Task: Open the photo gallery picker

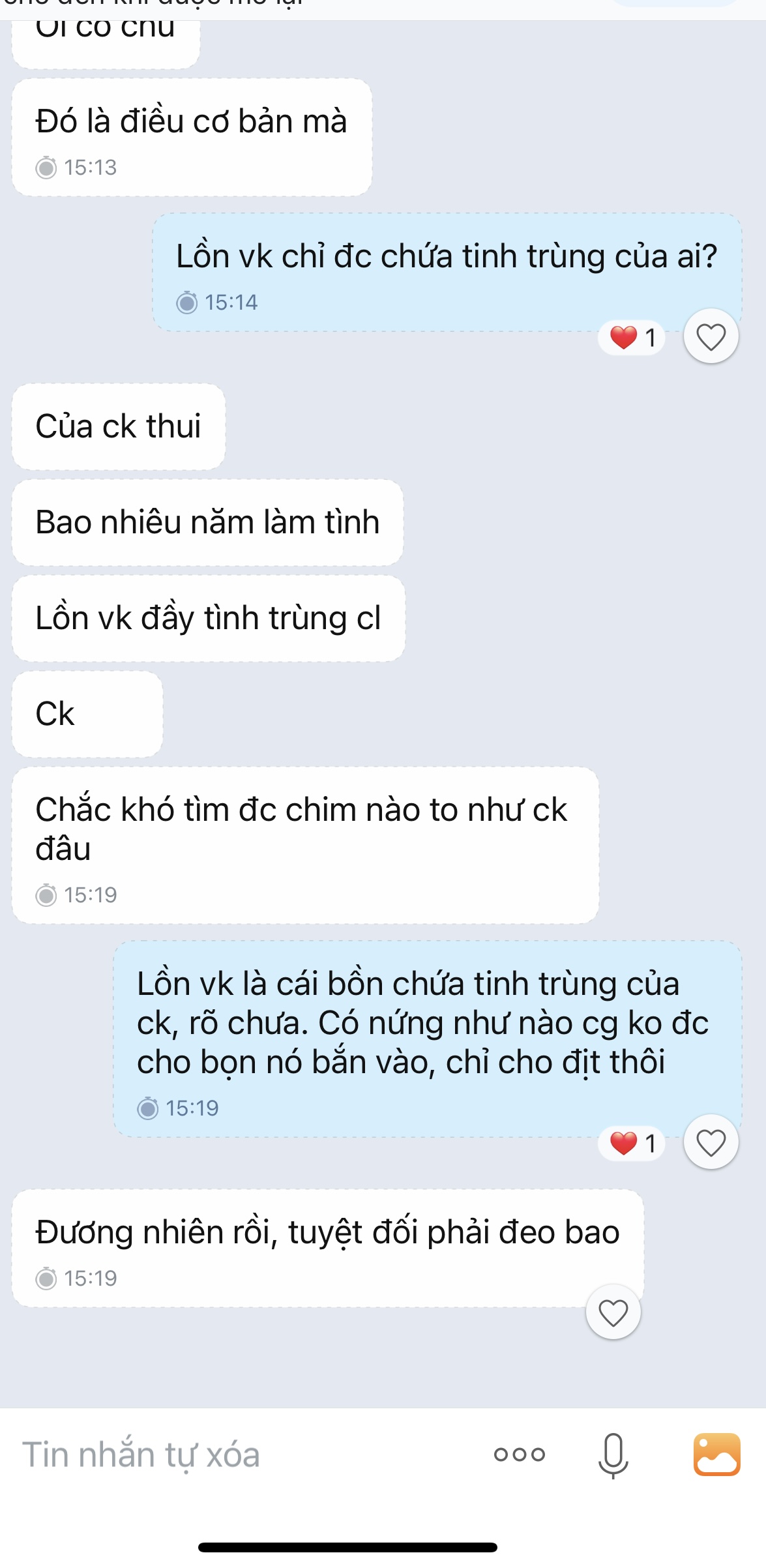Action: pyautogui.click(x=716, y=1455)
